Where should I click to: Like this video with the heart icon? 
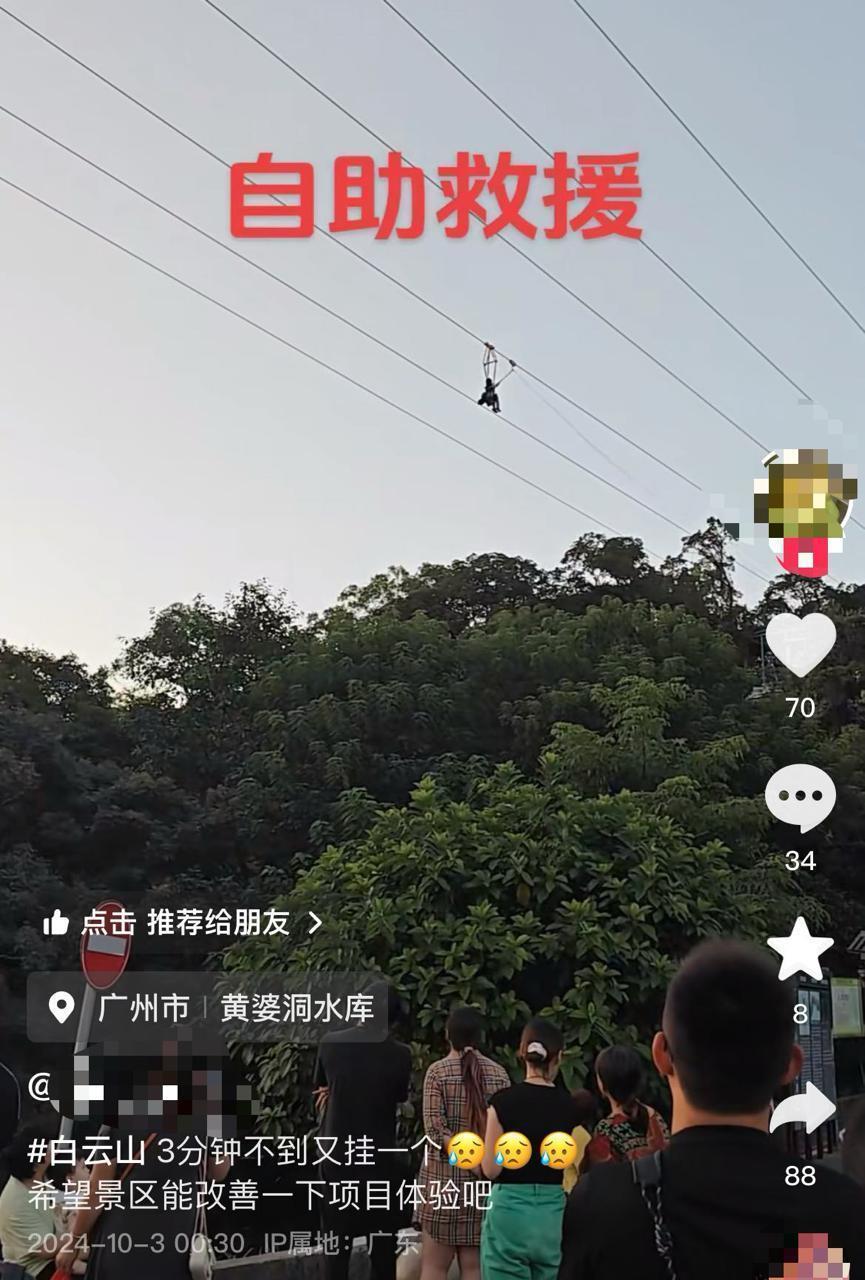pos(800,646)
